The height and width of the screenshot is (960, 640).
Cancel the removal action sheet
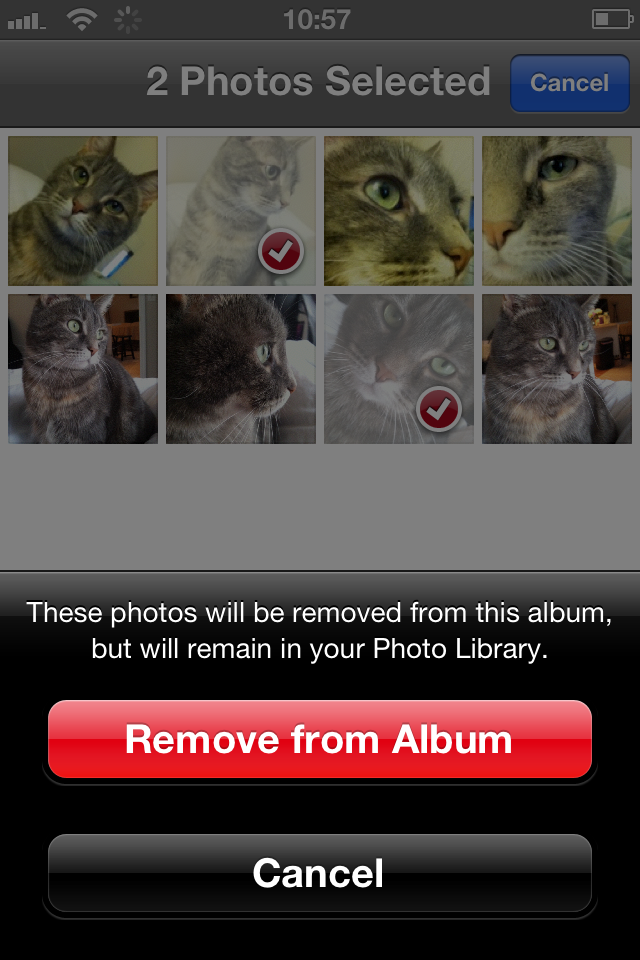pyautogui.click(x=320, y=873)
